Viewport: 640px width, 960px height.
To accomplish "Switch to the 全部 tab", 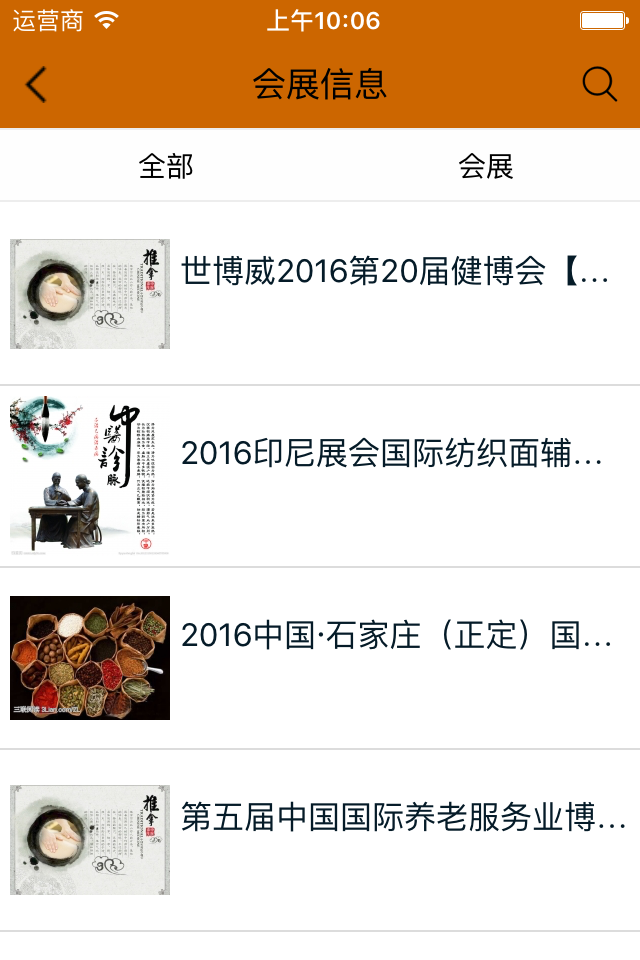I will click(166, 166).
